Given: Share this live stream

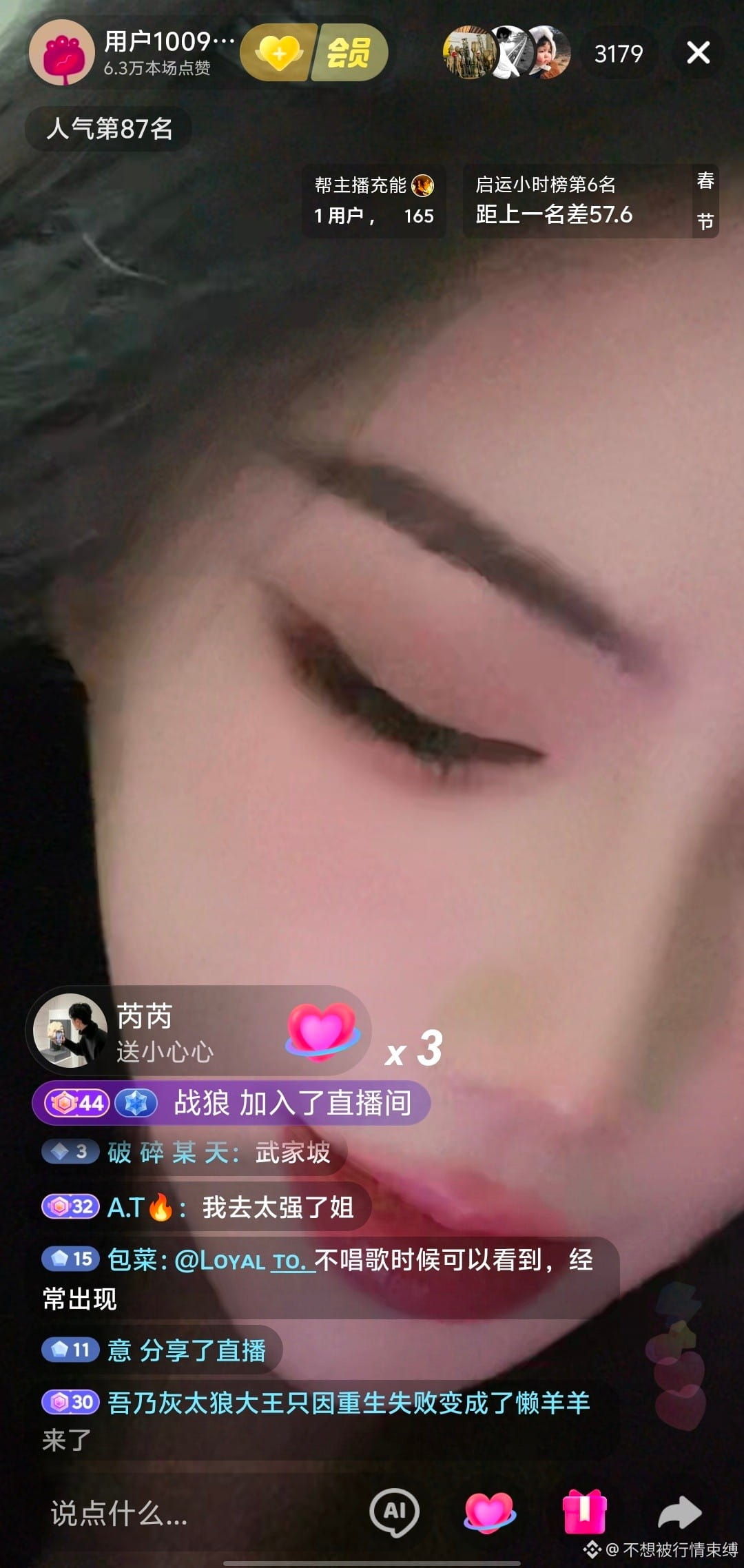Looking at the screenshot, I should (x=679, y=1512).
